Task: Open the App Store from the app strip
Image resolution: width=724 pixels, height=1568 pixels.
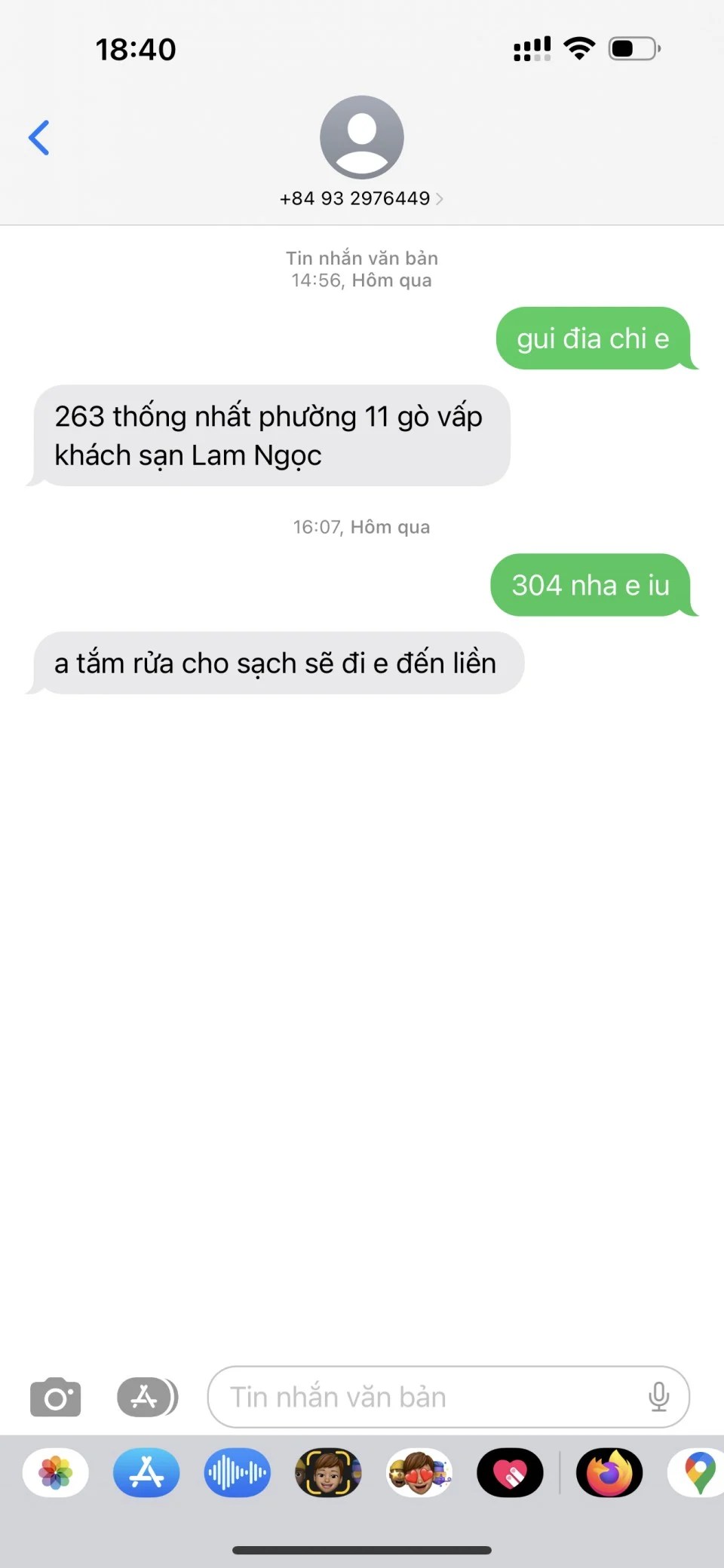Action: 146,1472
